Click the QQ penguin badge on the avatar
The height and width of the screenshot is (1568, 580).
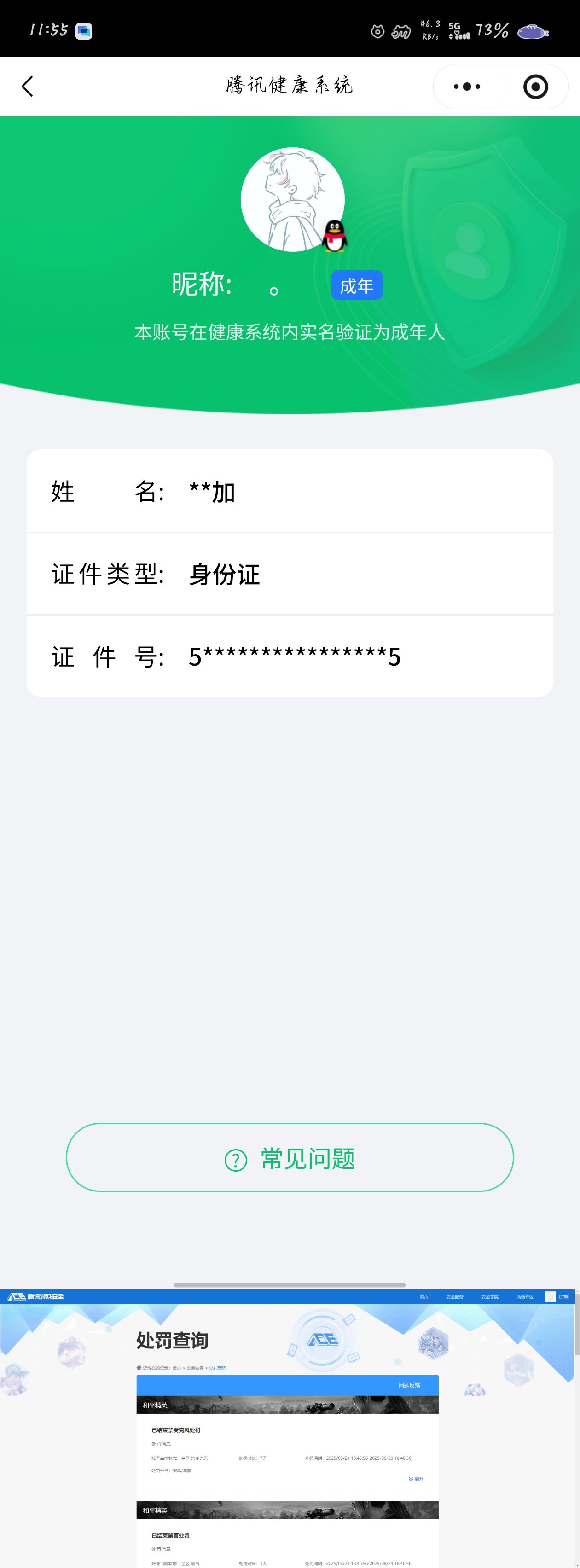[x=334, y=237]
